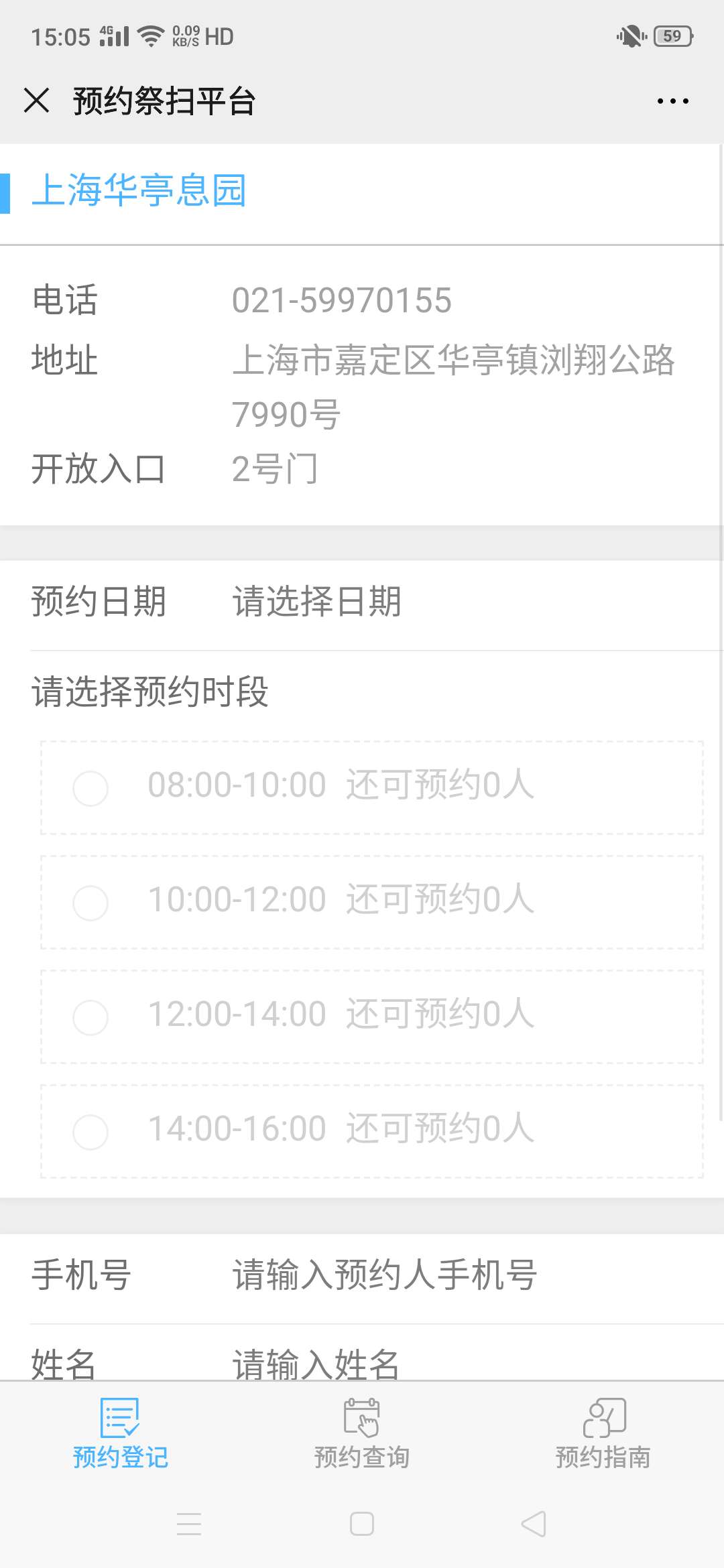Screen dimensions: 724x1568
Task: Choose the 10:00-12:00 time slot
Action: [372, 902]
